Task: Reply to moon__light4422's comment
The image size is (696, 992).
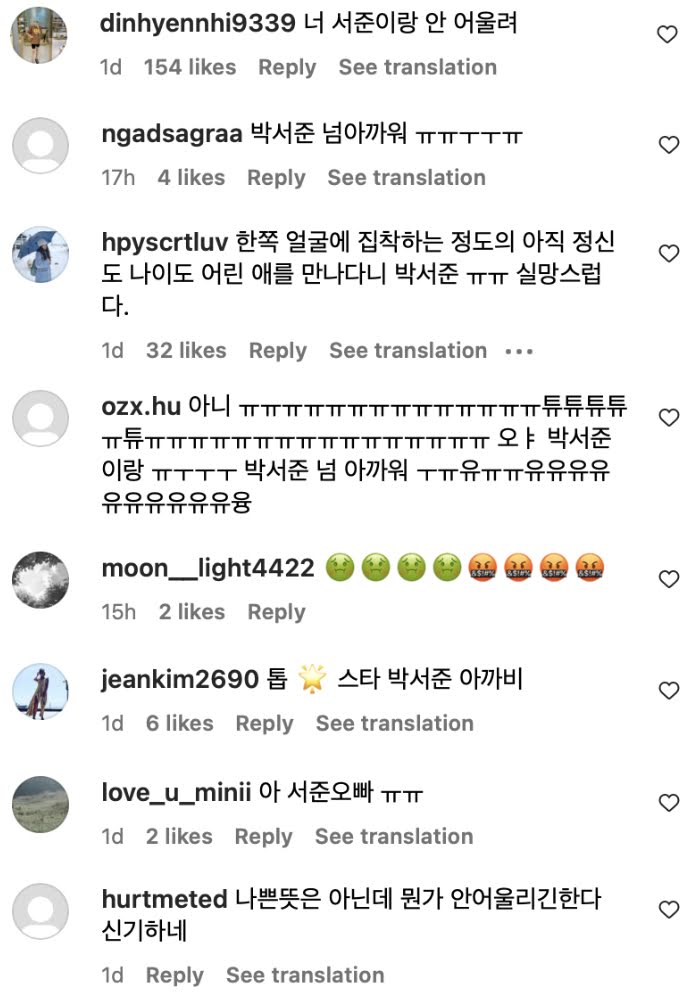Action: 276,612
